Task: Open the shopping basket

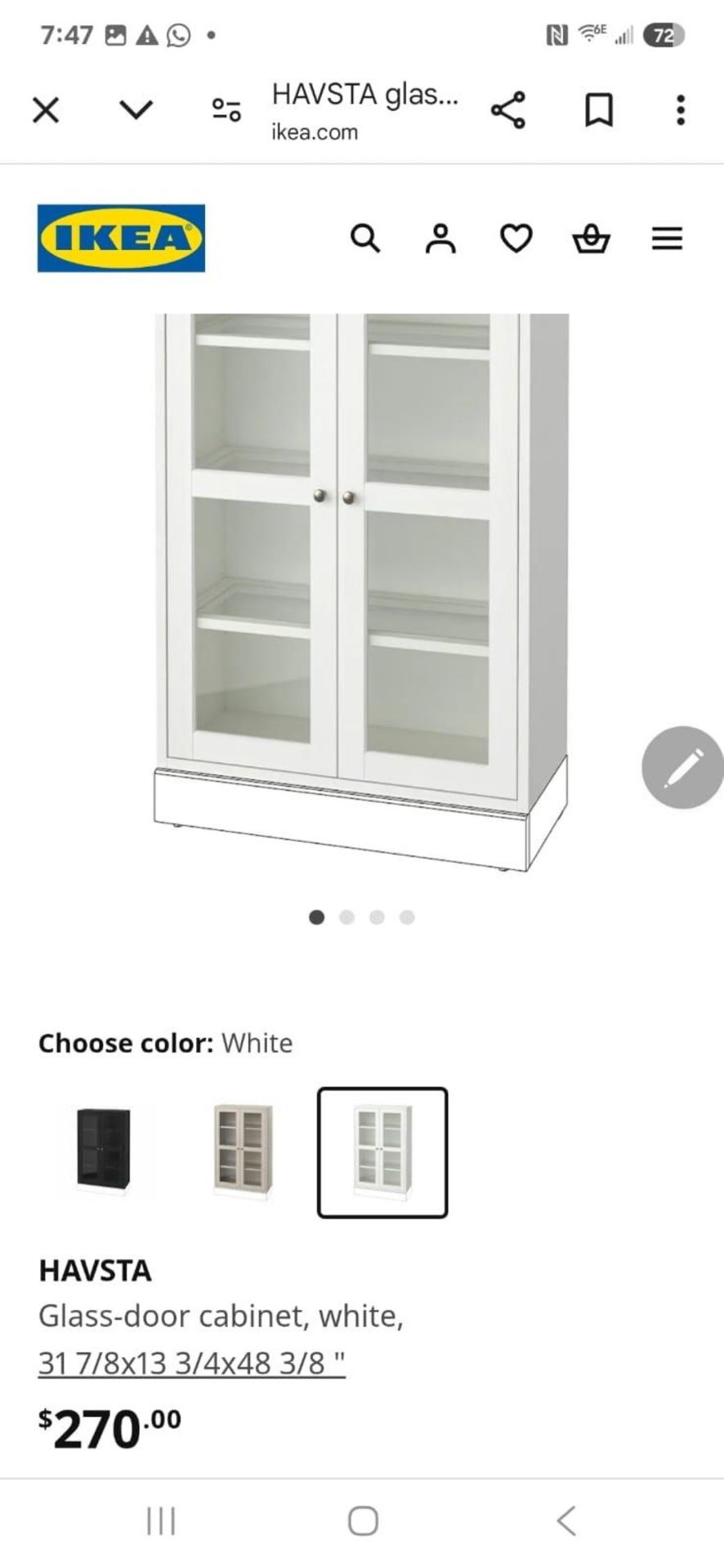Action: click(x=591, y=239)
